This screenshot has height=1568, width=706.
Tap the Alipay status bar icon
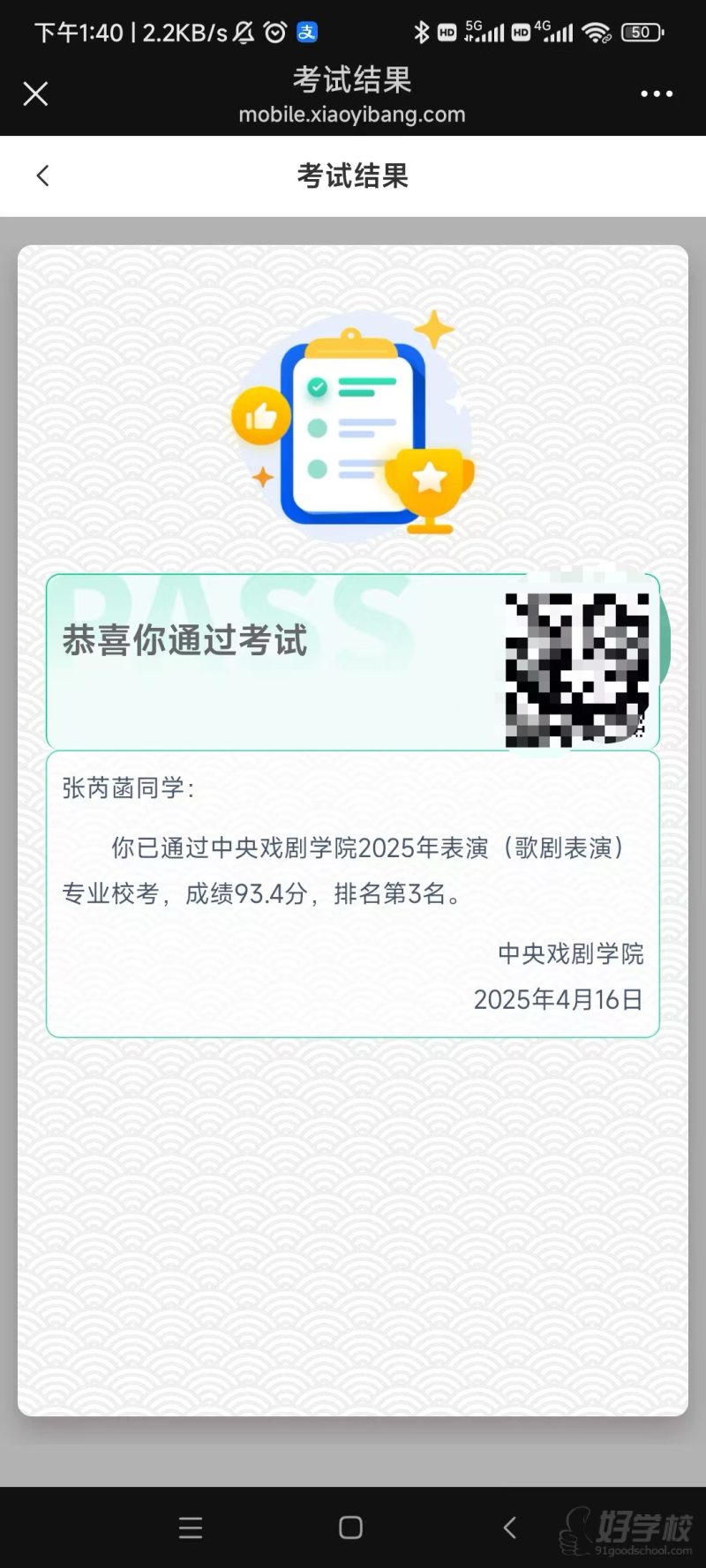(307, 32)
